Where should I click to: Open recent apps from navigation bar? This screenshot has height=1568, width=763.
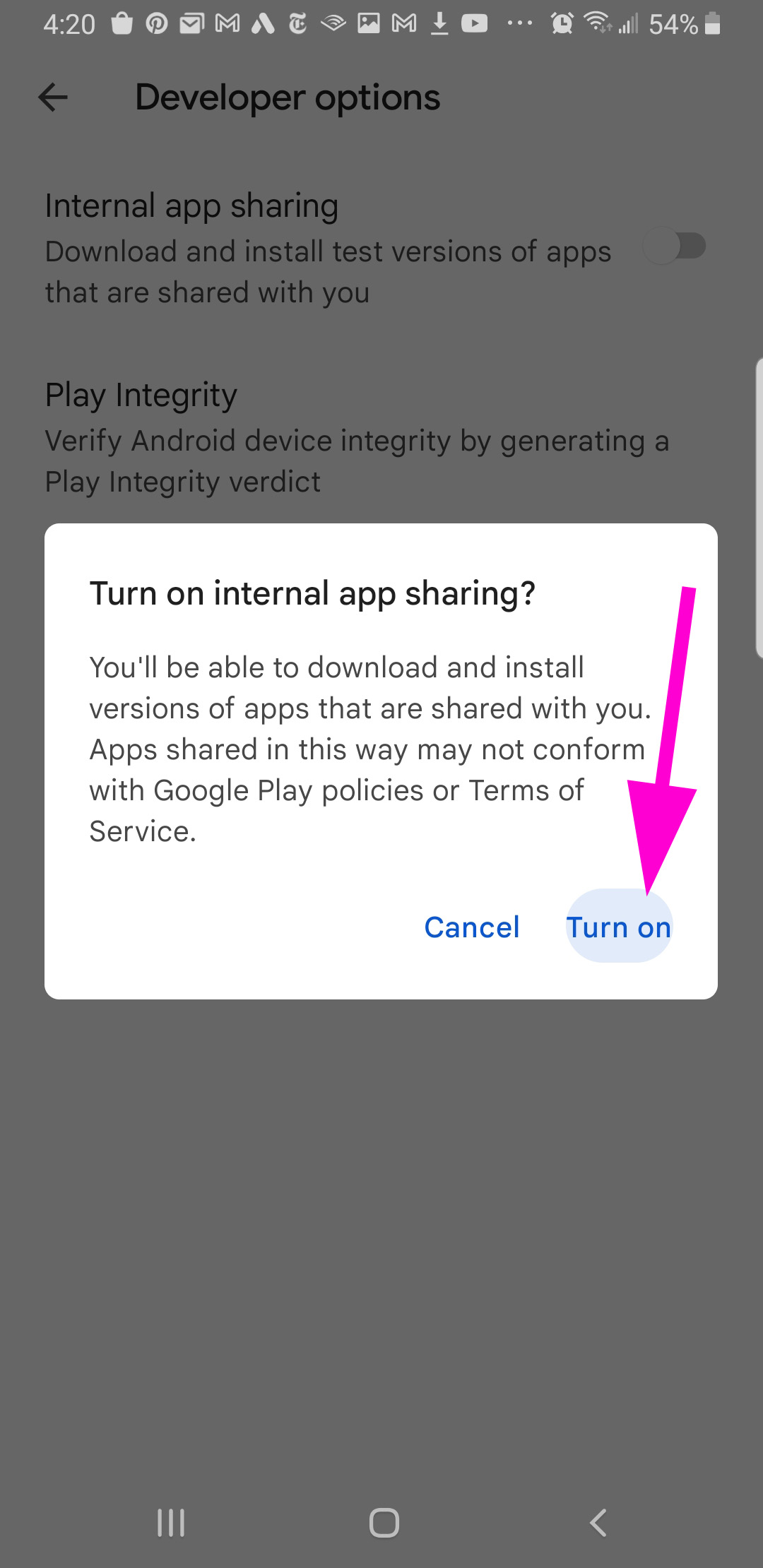(x=171, y=1522)
